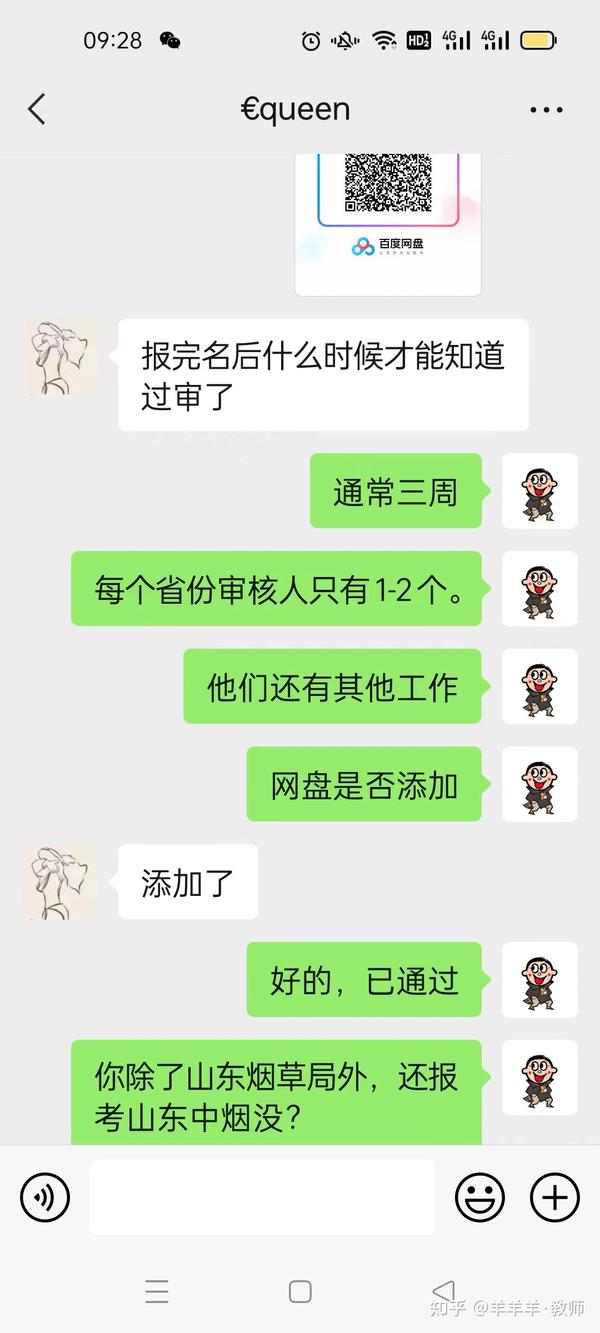Tap the contact avatar beside 添加了
The width and height of the screenshot is (600, 1333).
(60, 881)
